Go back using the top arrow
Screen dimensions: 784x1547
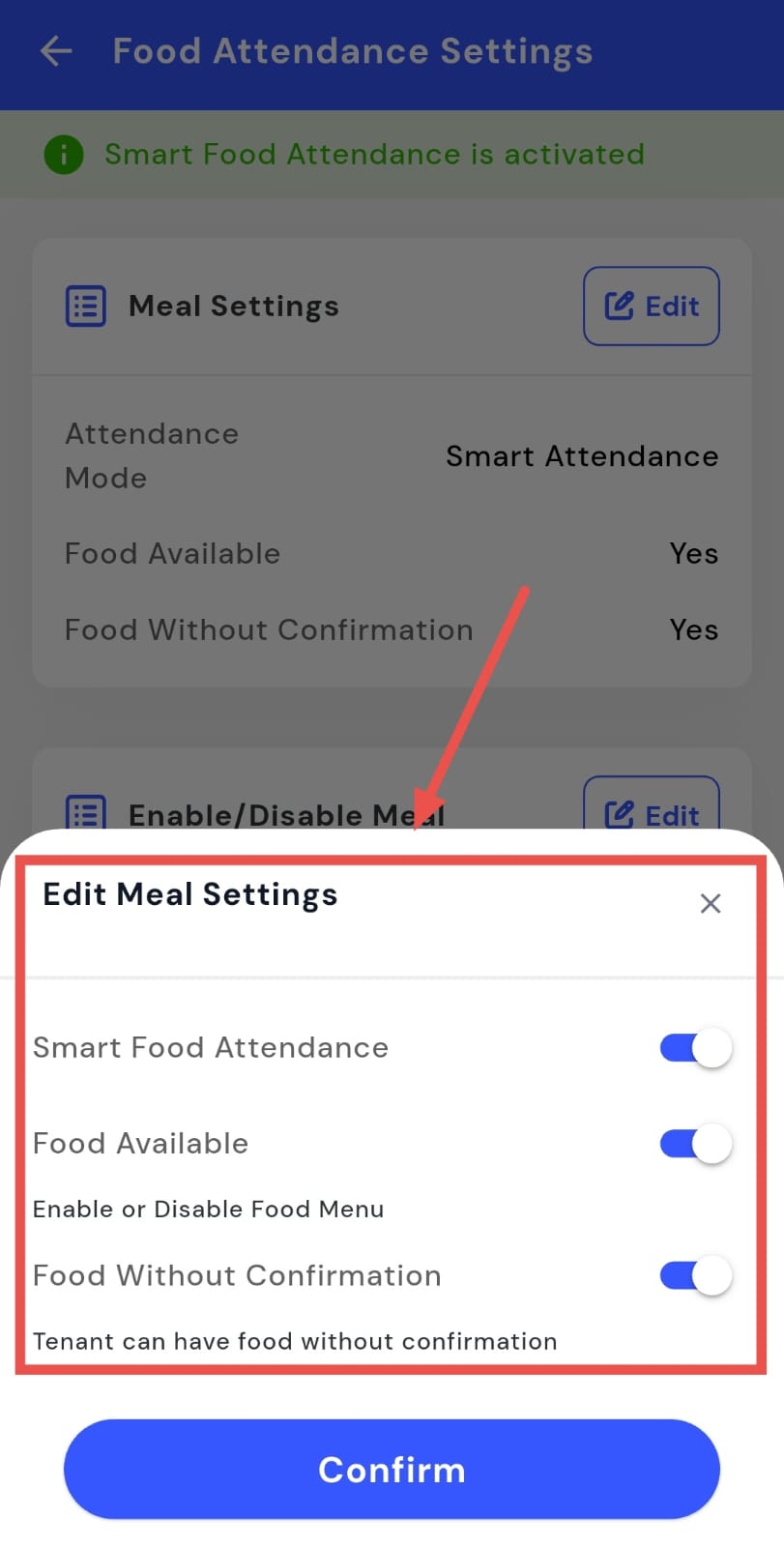(x=56, y=51)
